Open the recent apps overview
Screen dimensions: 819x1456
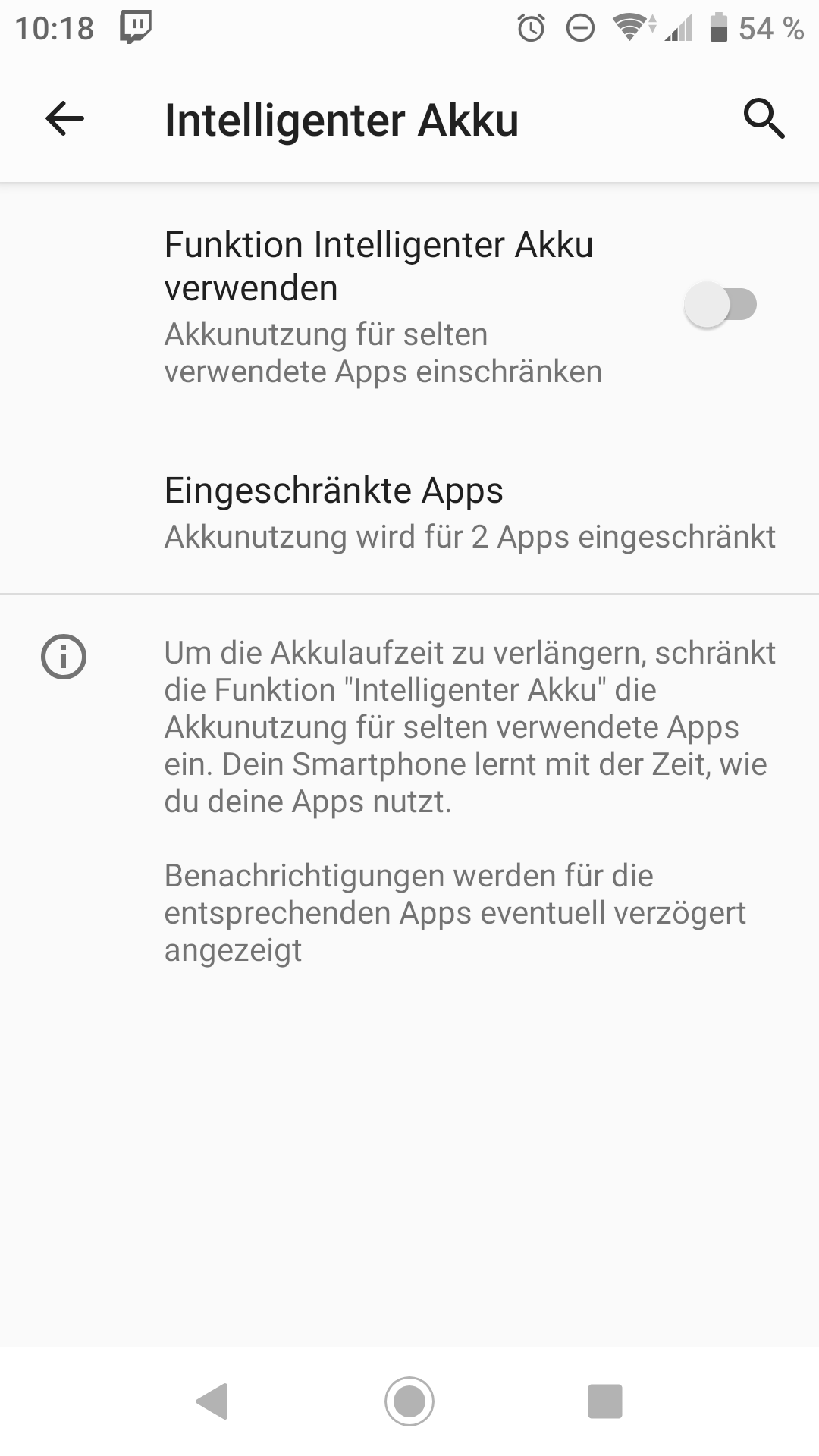coord(604,1401)
